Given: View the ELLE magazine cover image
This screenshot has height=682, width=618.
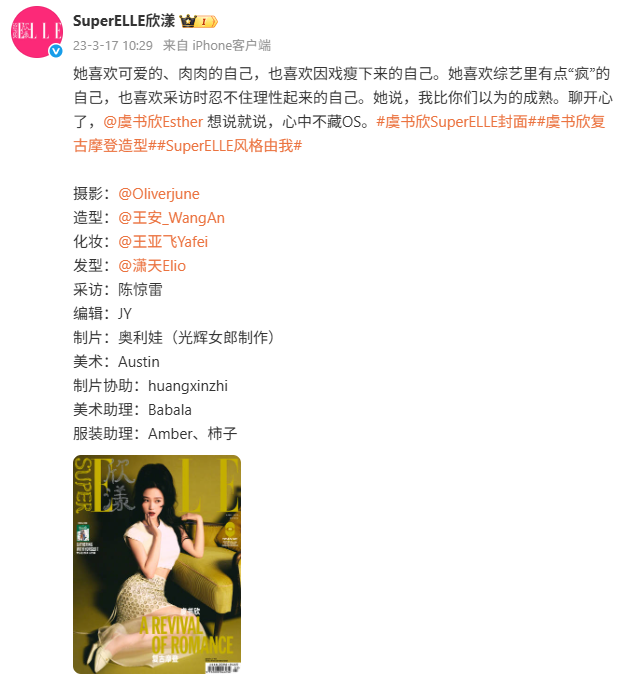Looking at the screenshot, I should coord(157,564).
